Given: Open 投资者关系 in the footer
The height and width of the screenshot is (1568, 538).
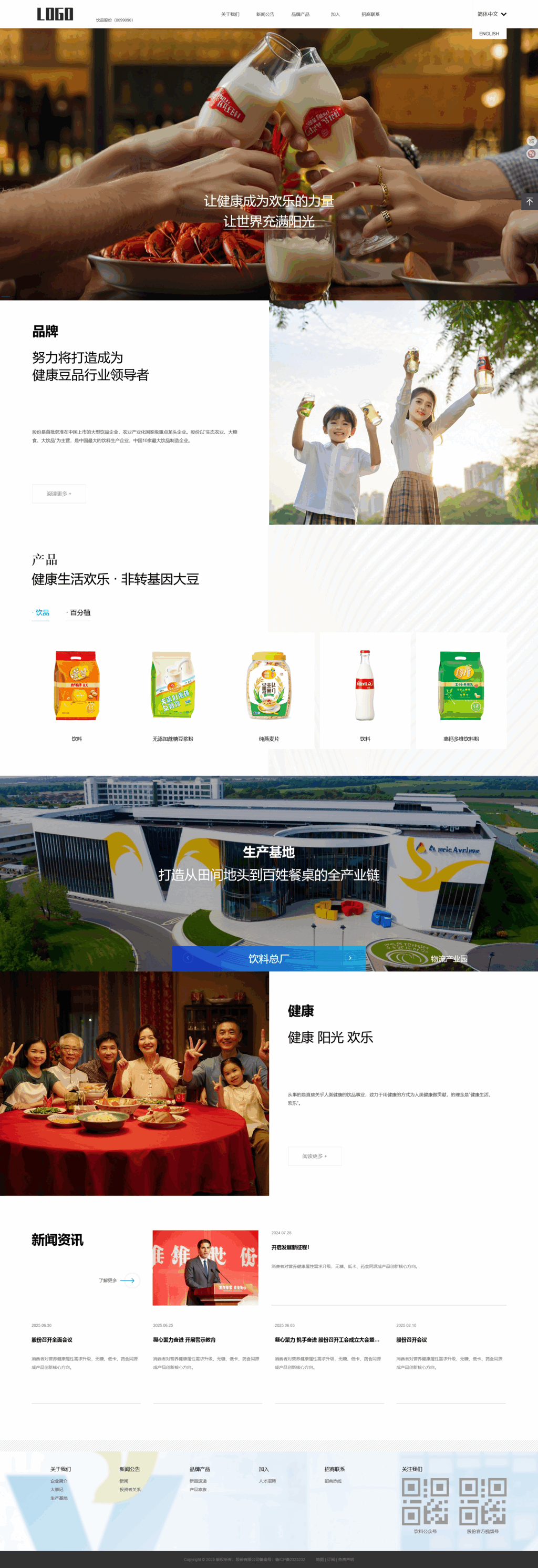Looking at the screenshot, I should tap(130, 1490).
